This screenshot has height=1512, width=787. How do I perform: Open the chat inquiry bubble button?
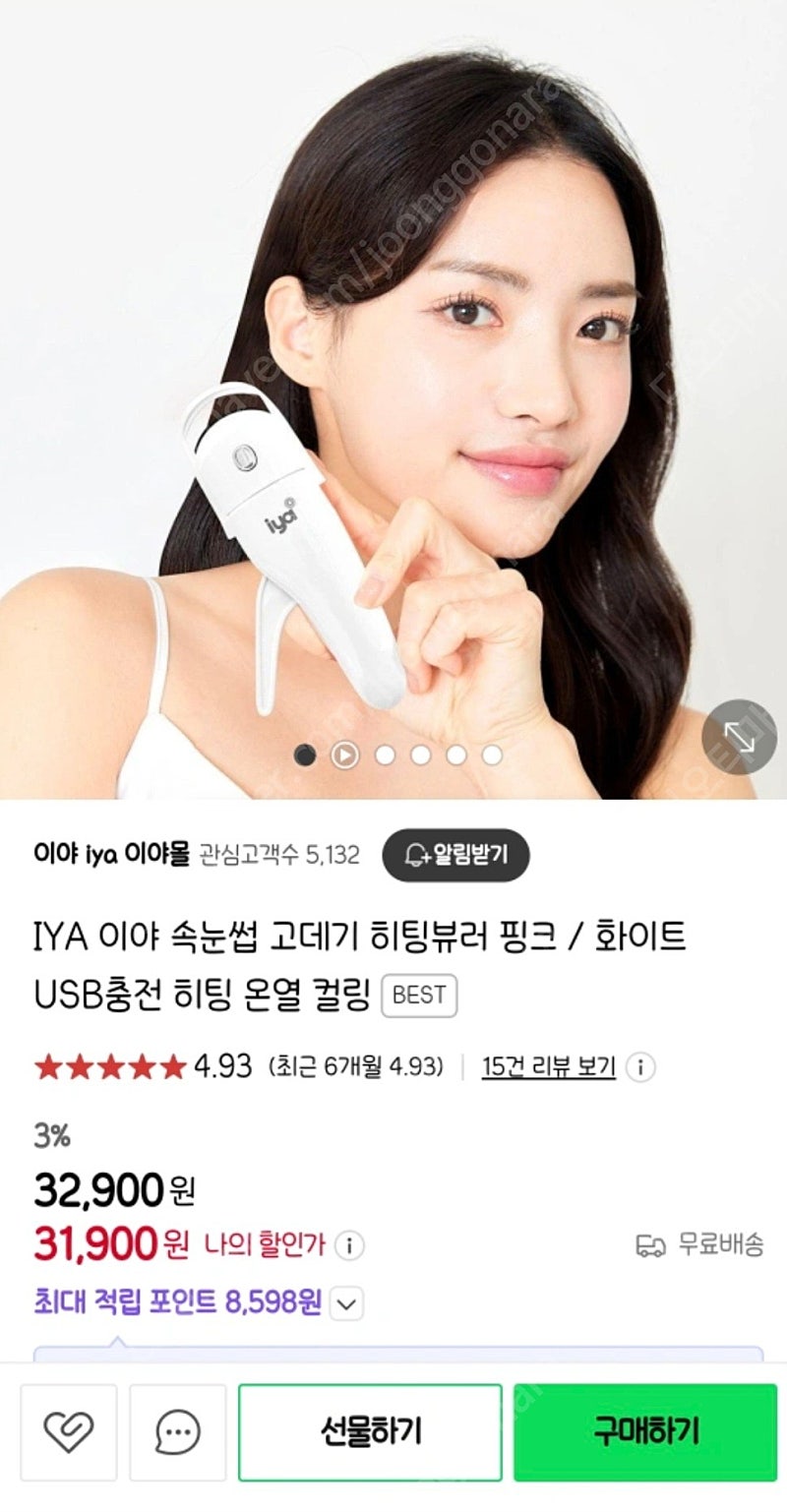[178, 1431]
